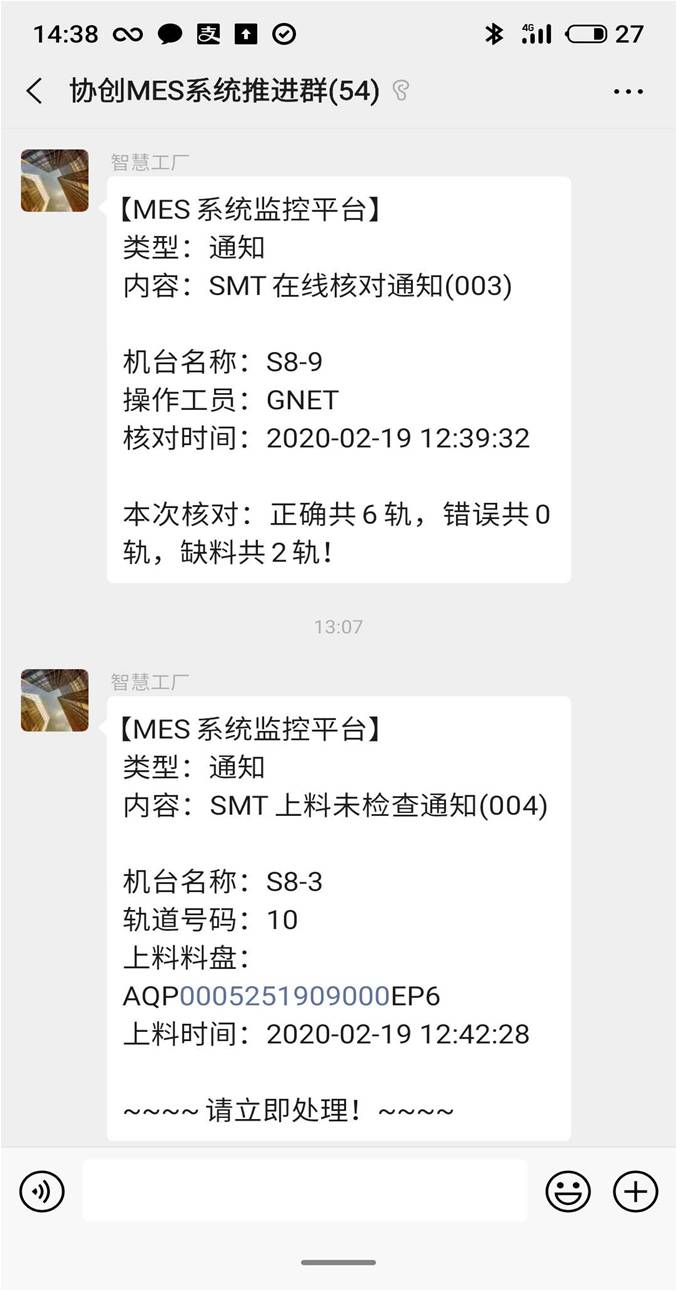Open the group chat overflow menu
This screenshot has height=1291, width=677.
[x=628, y=92]
